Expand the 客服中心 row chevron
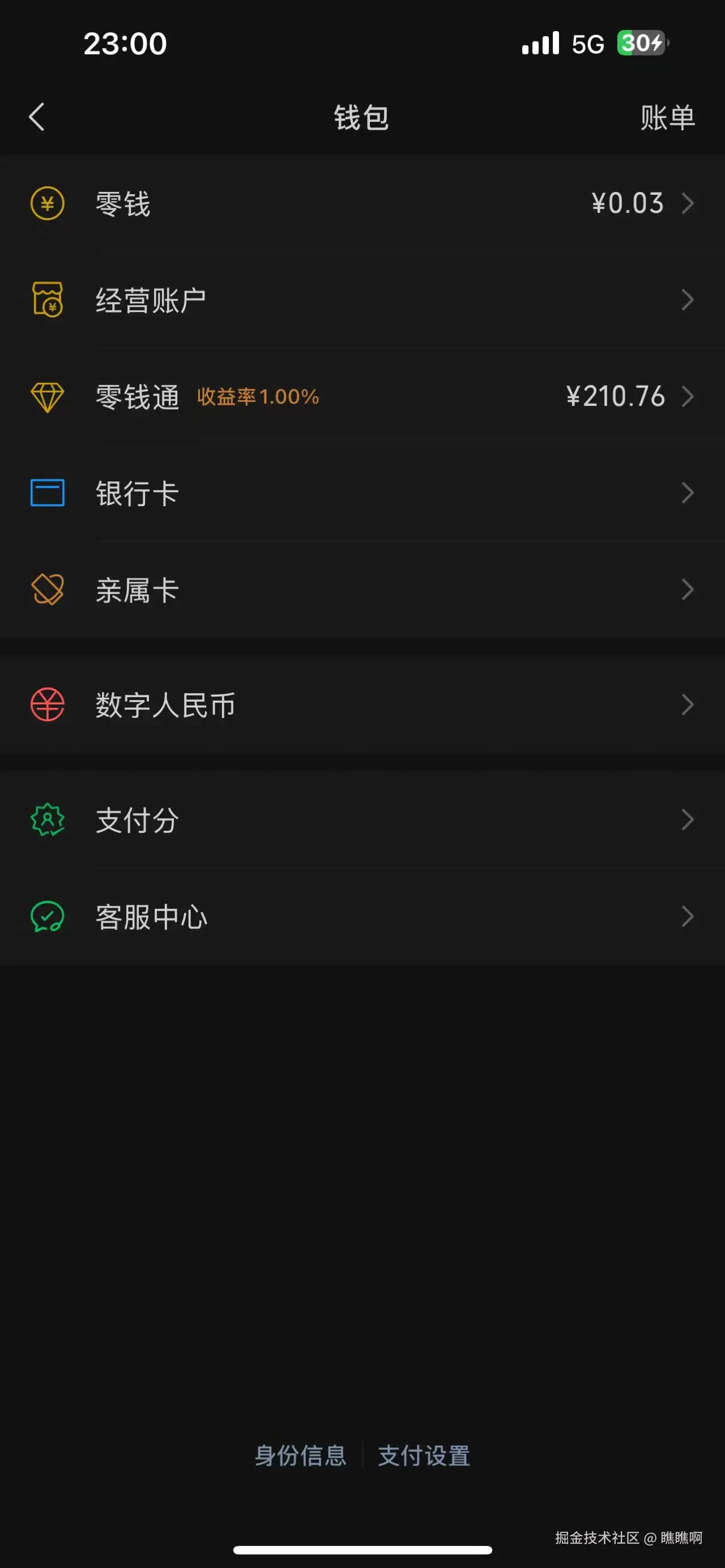 tap(688, 916)
